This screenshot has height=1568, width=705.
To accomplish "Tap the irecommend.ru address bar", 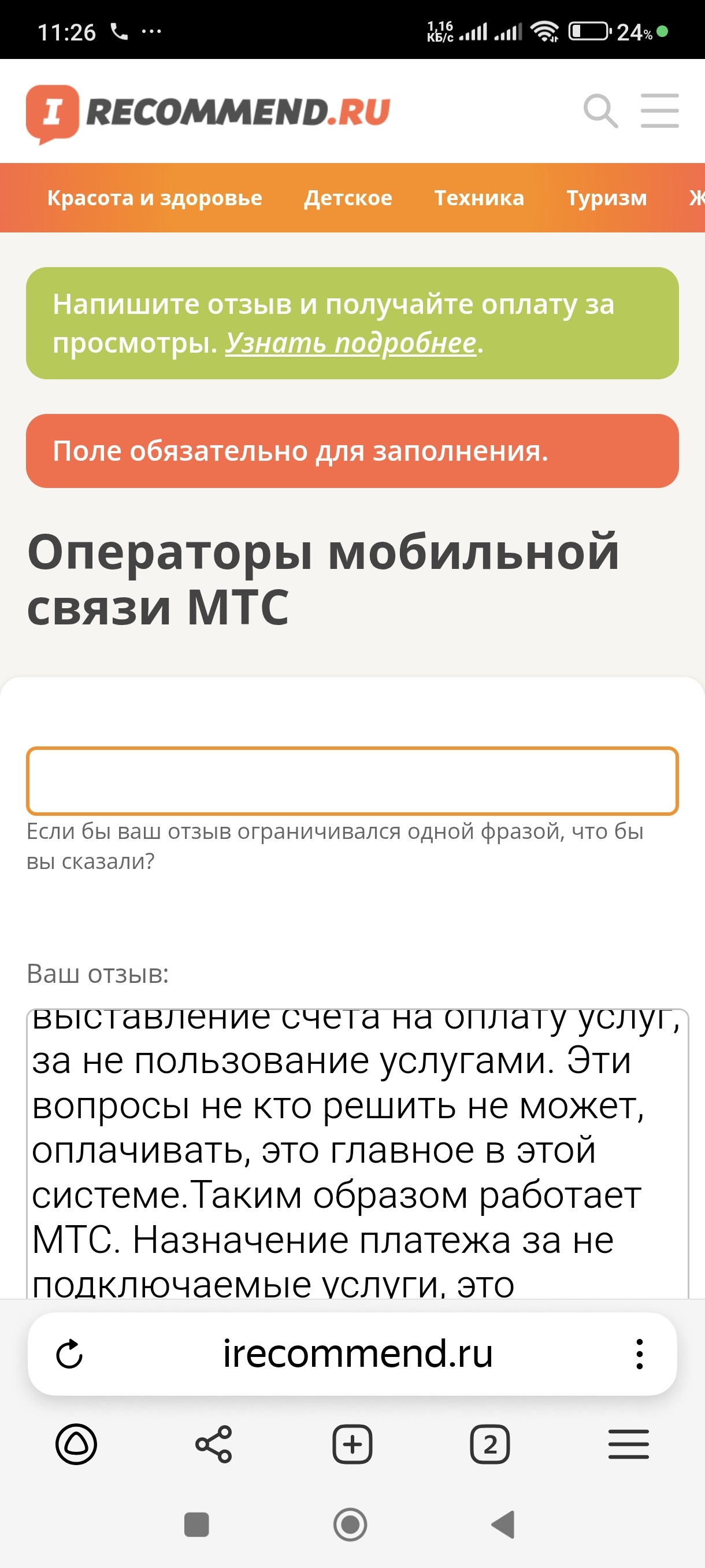I will point(358,1353).
